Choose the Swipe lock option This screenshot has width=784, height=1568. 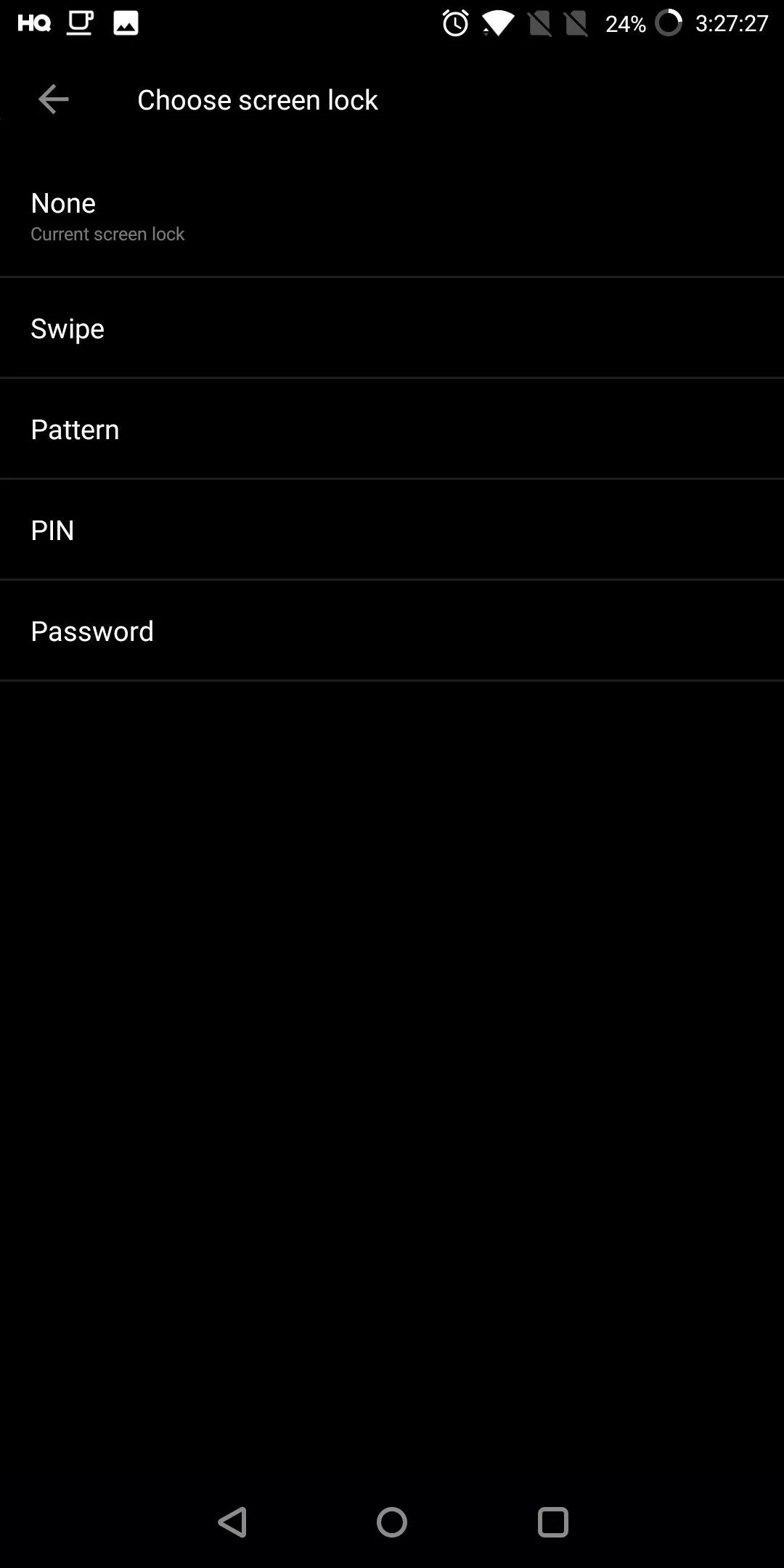[392, 327]
